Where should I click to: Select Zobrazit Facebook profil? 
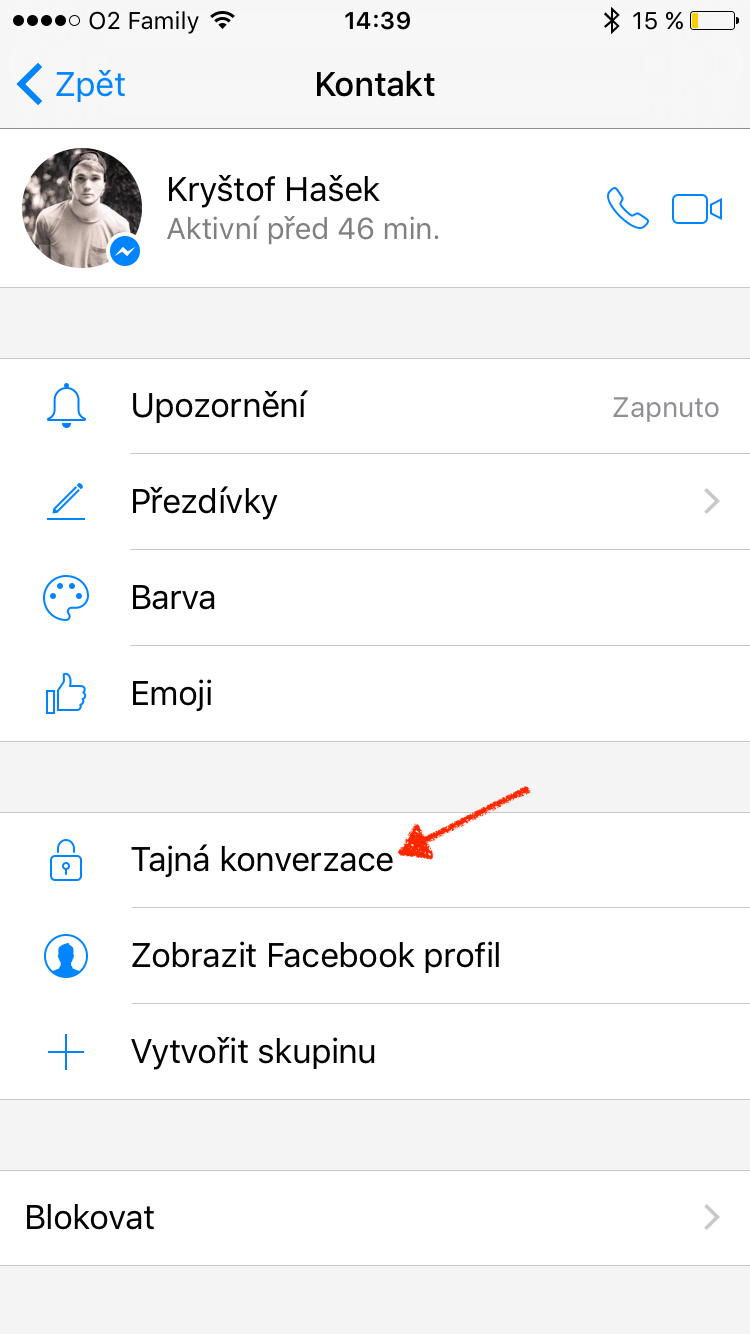[x=315, y=956]
